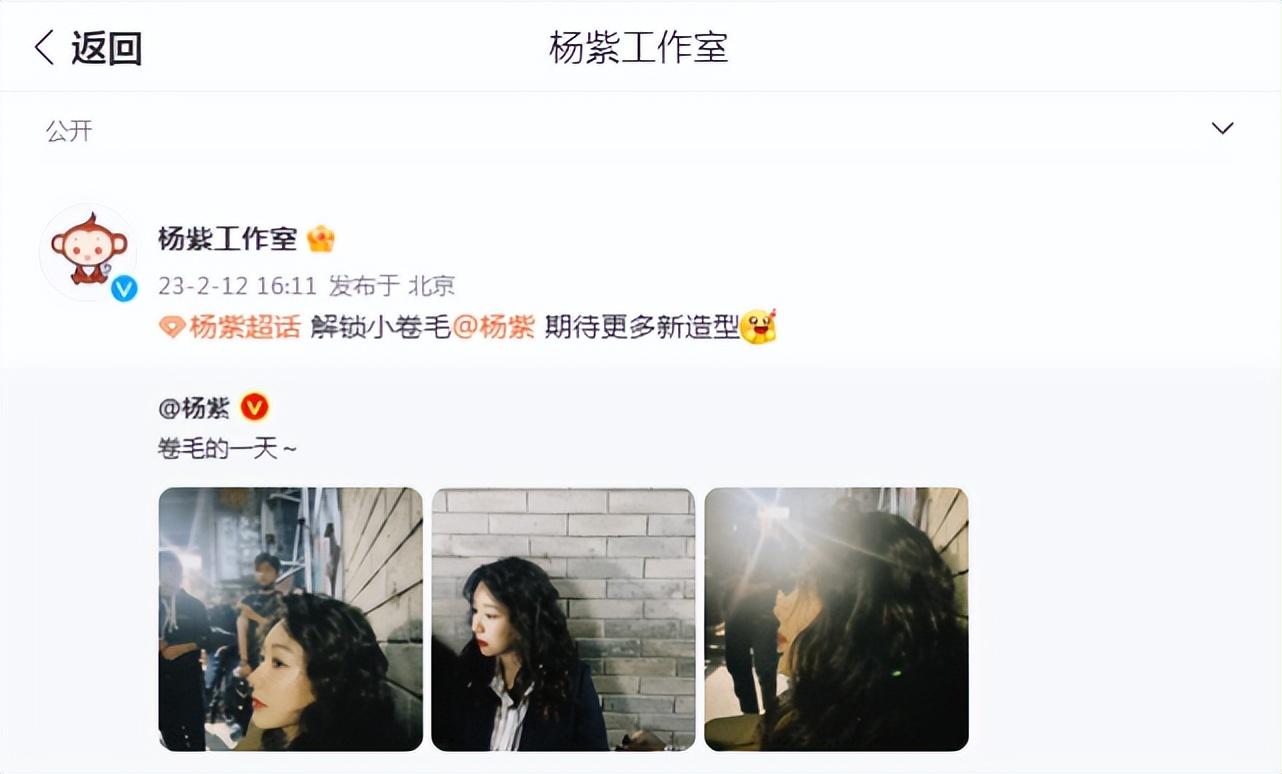
Task: Open the @杨紫 mention in the post text
Action: [494, 327]
